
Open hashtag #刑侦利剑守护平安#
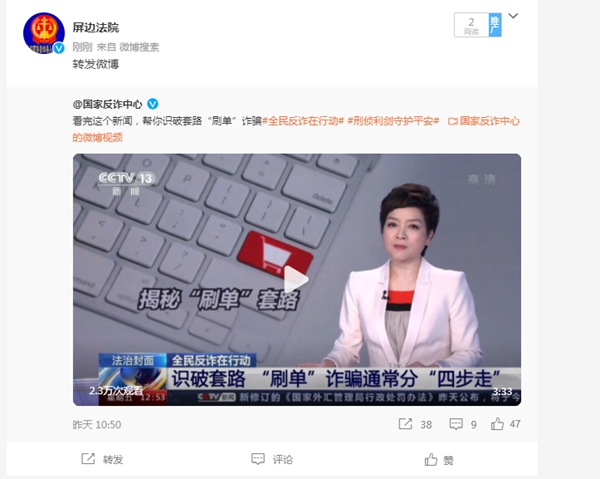pyautogui.click(x=392, y=121)
